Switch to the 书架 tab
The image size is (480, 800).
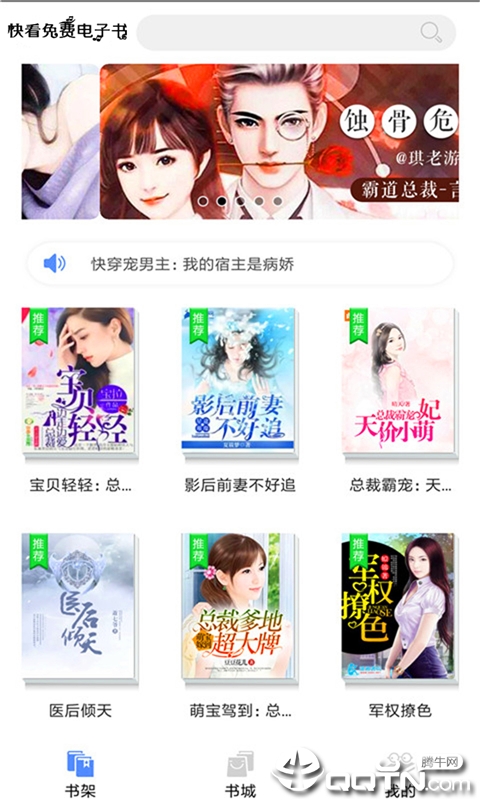pyautogui.click(x=80, y=773)
